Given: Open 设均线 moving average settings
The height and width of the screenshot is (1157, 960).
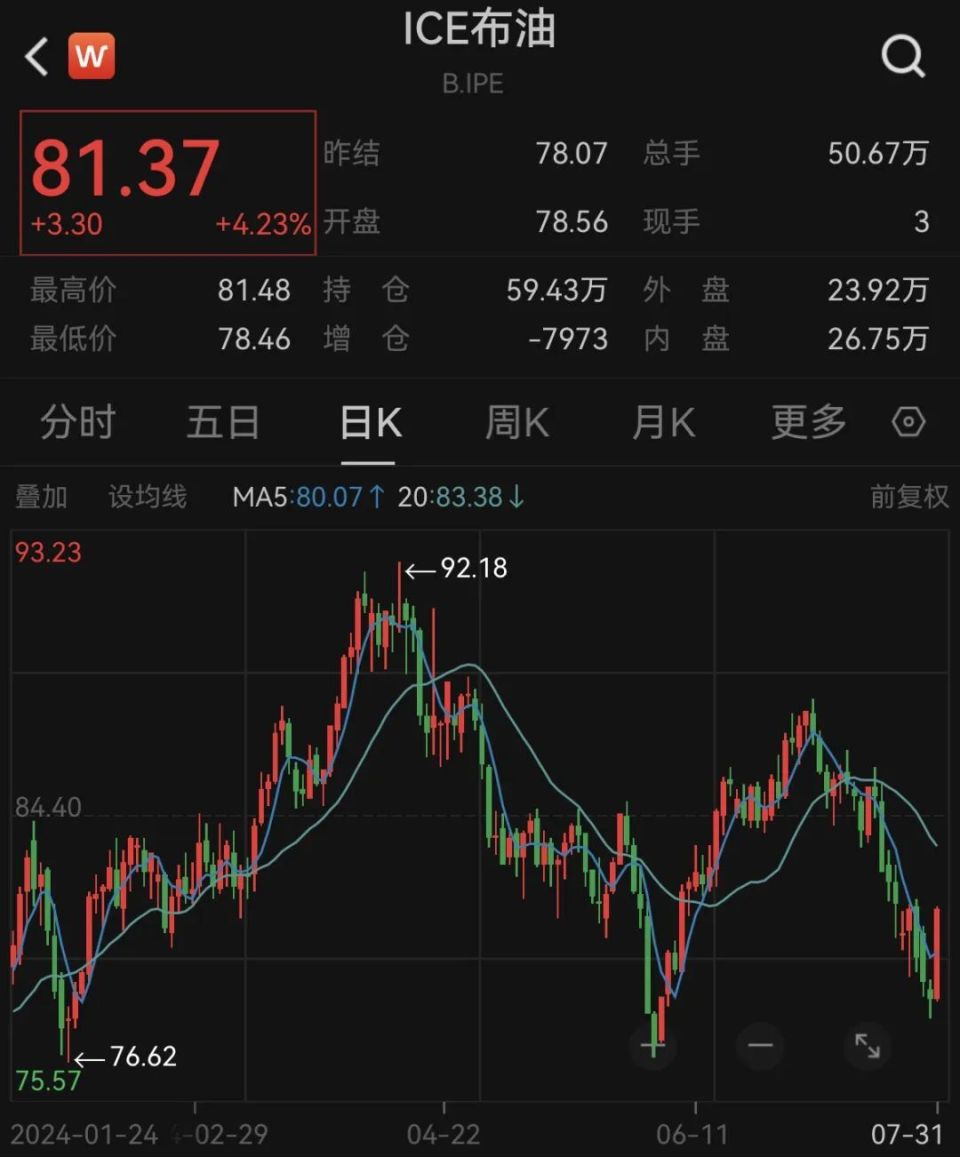Looking at the screenshot, I should click(x=148, y=497).
